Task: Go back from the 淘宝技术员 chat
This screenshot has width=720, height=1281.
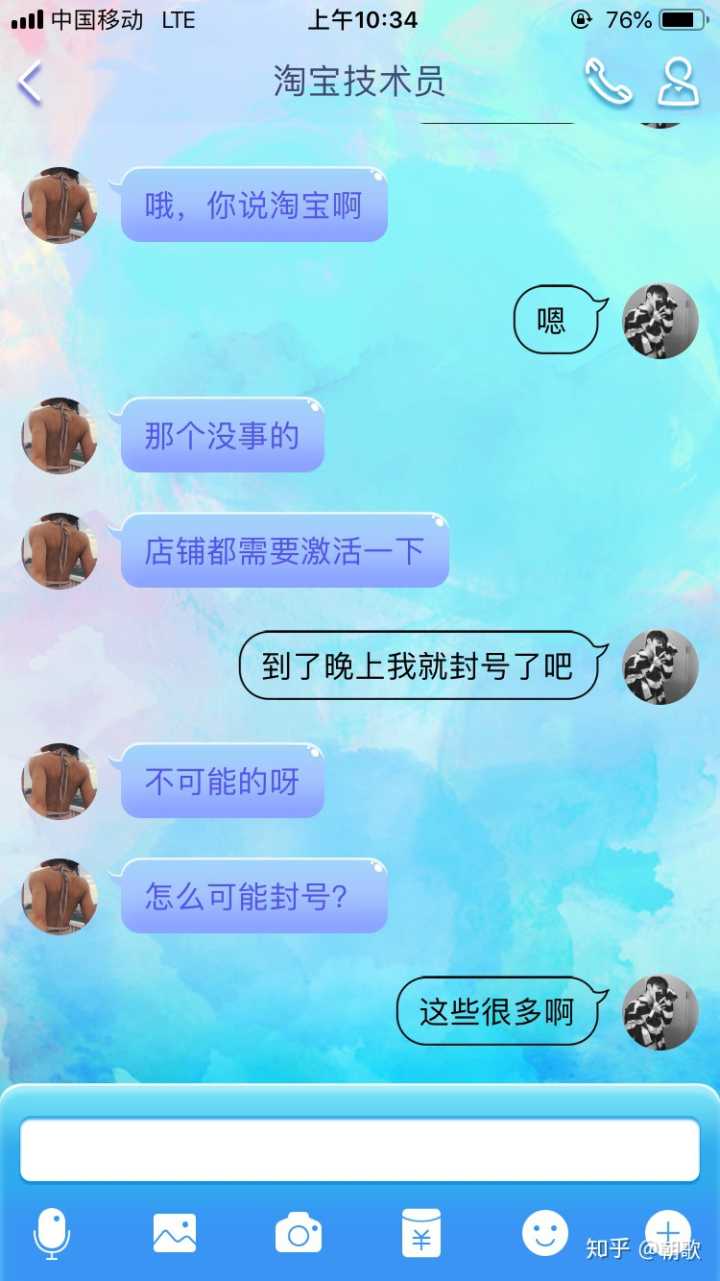Action: [x=30, y=82]
